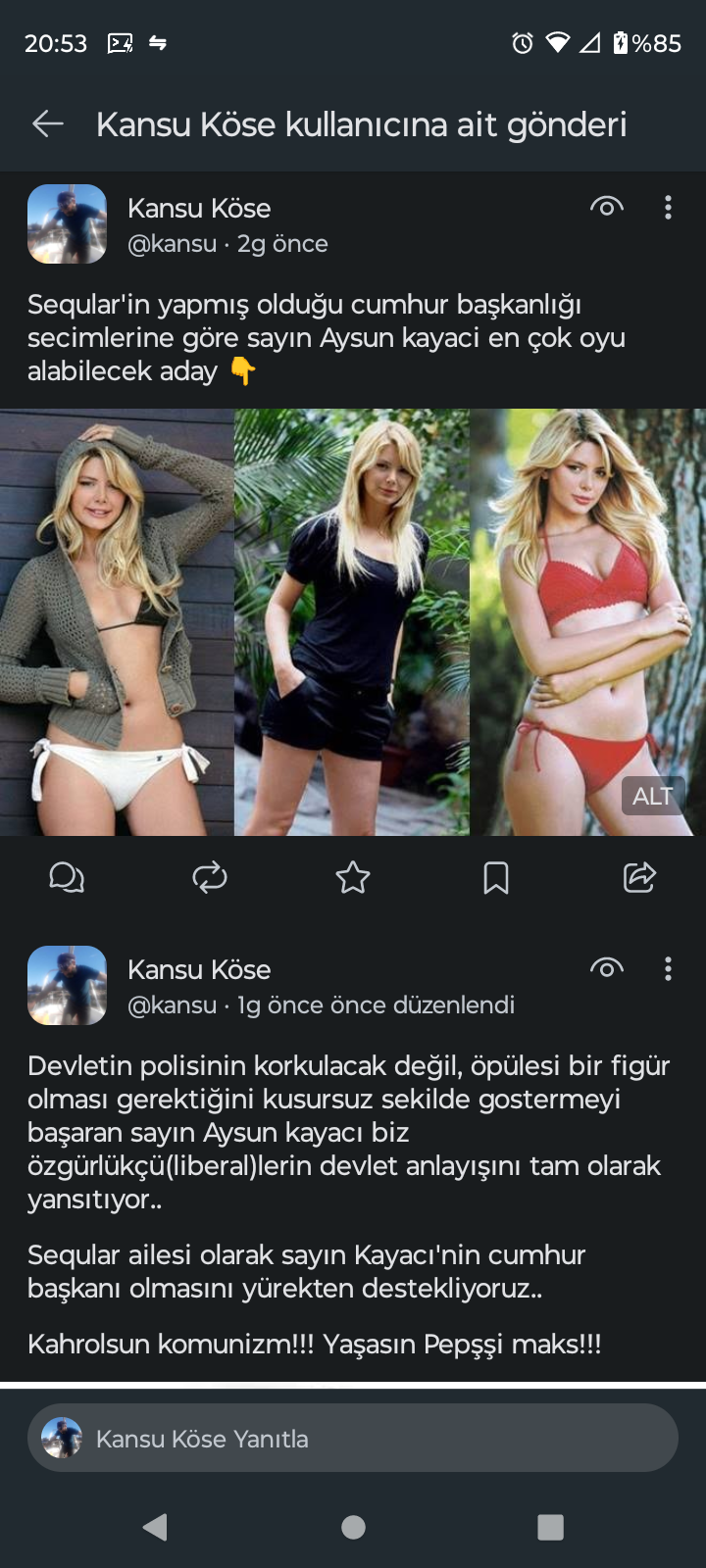Favorite the first post using the star
Screen dimensions: 706x1568
pyautogui.click(x=352, y=878)
